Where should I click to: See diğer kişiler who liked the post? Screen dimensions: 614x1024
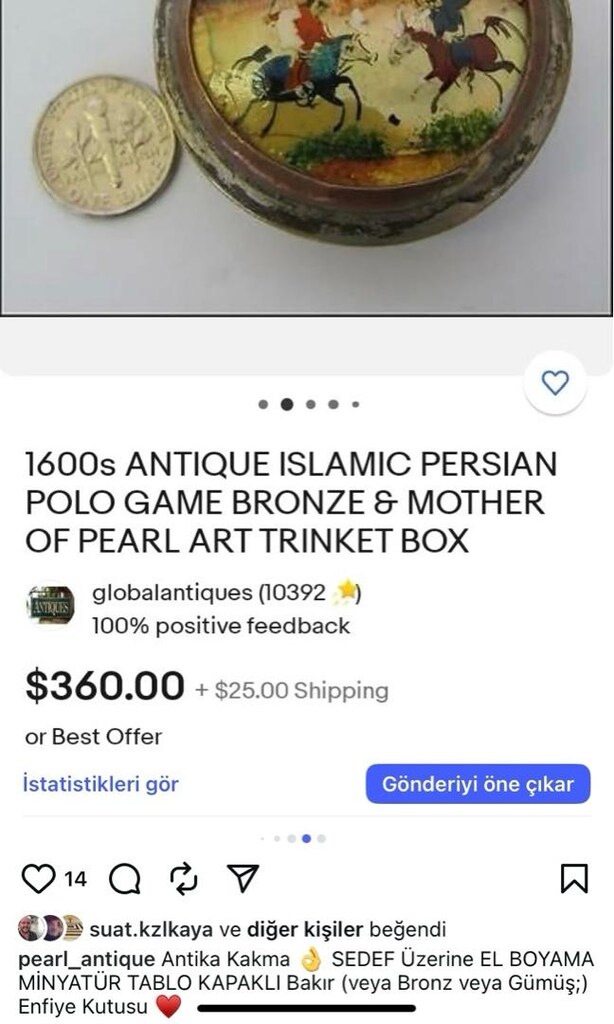(304, 929)
